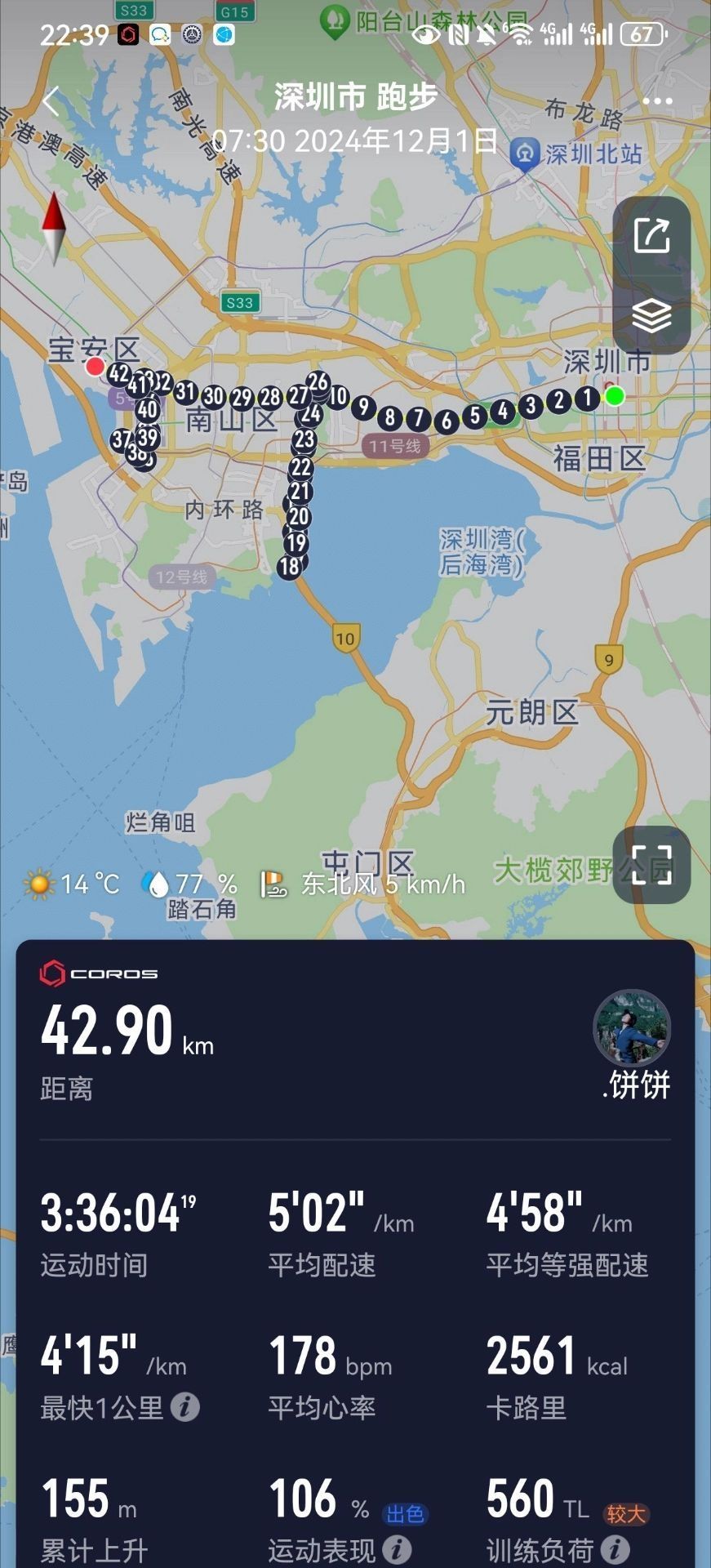
Task: Open the three-dot overflow menu
Action: pos(657,102)
